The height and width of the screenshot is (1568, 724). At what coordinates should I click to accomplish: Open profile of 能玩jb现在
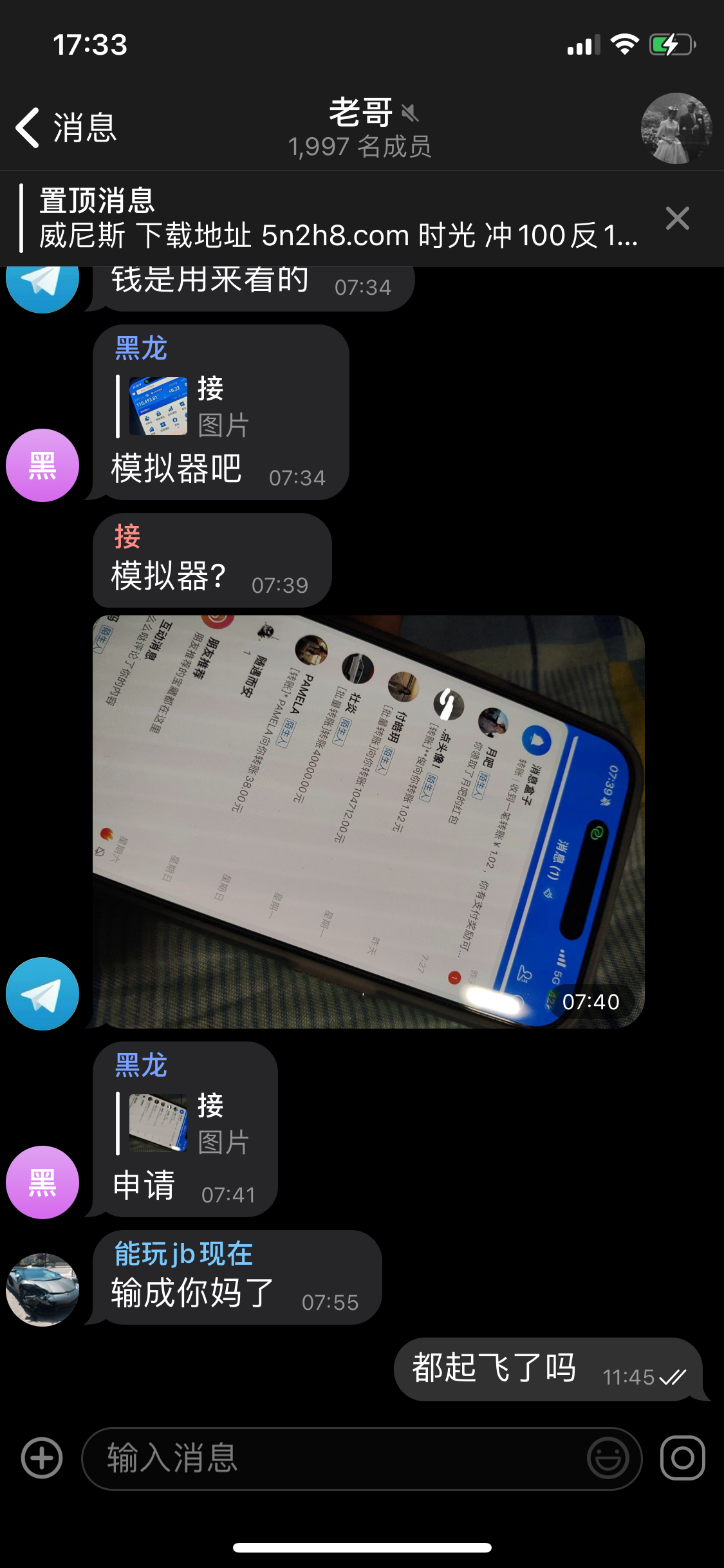click(183, 1254)
